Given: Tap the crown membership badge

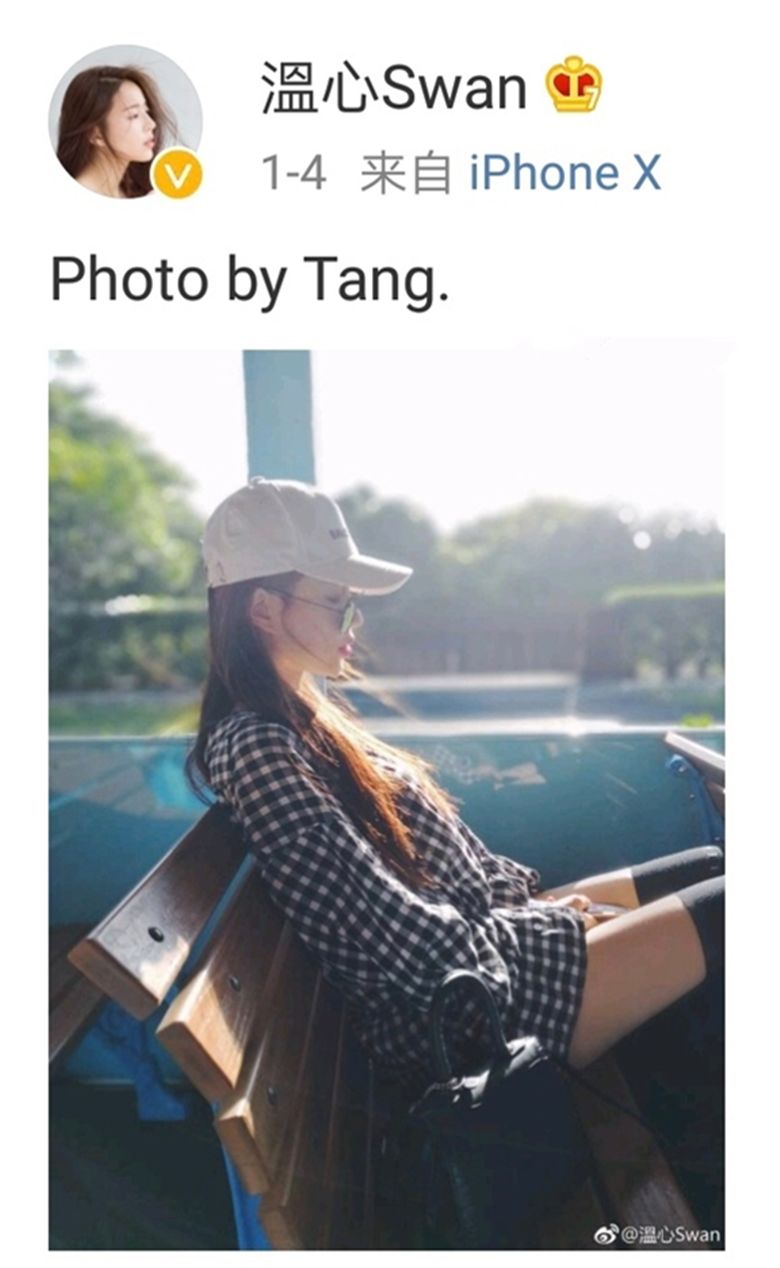Looking at the screenshot, I should pos(573,85).
